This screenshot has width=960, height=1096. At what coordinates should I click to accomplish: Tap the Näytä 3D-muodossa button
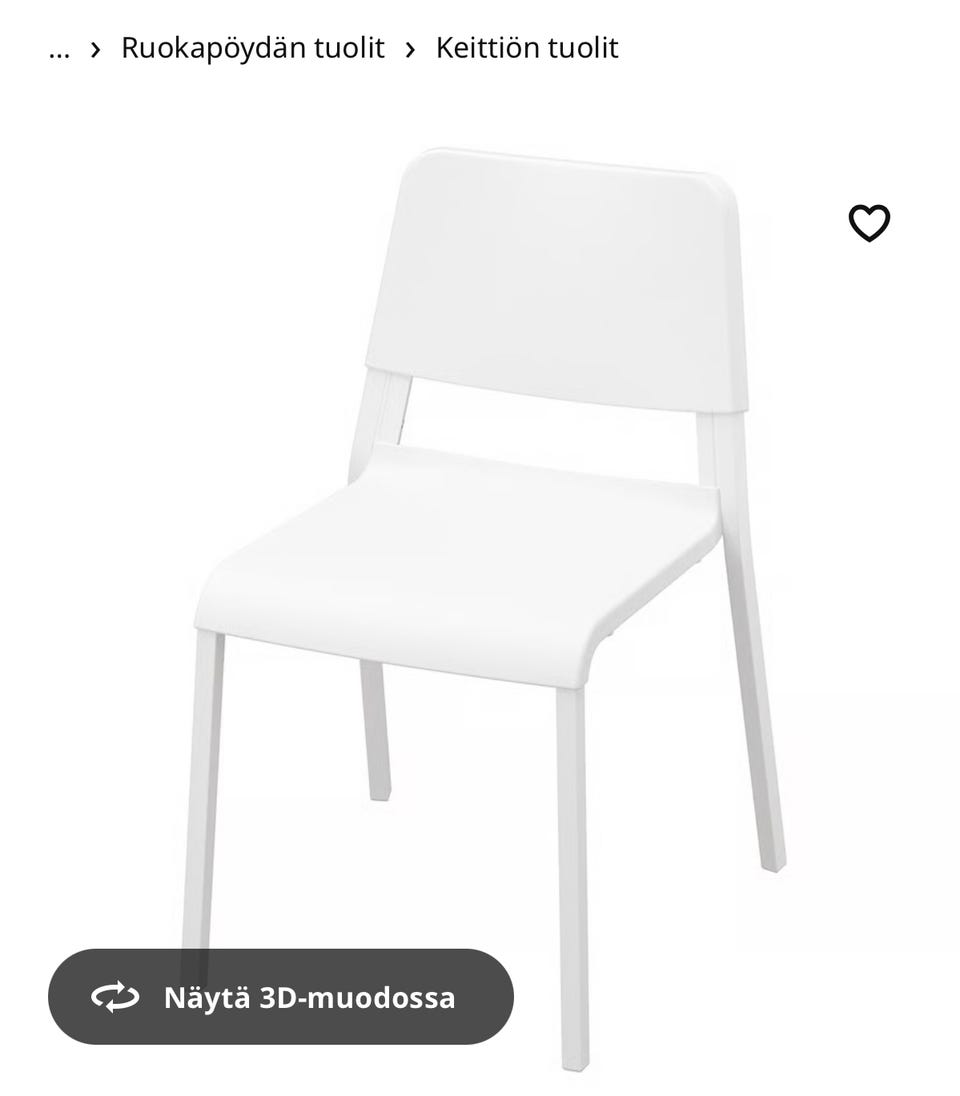click(x=281, y=997)
